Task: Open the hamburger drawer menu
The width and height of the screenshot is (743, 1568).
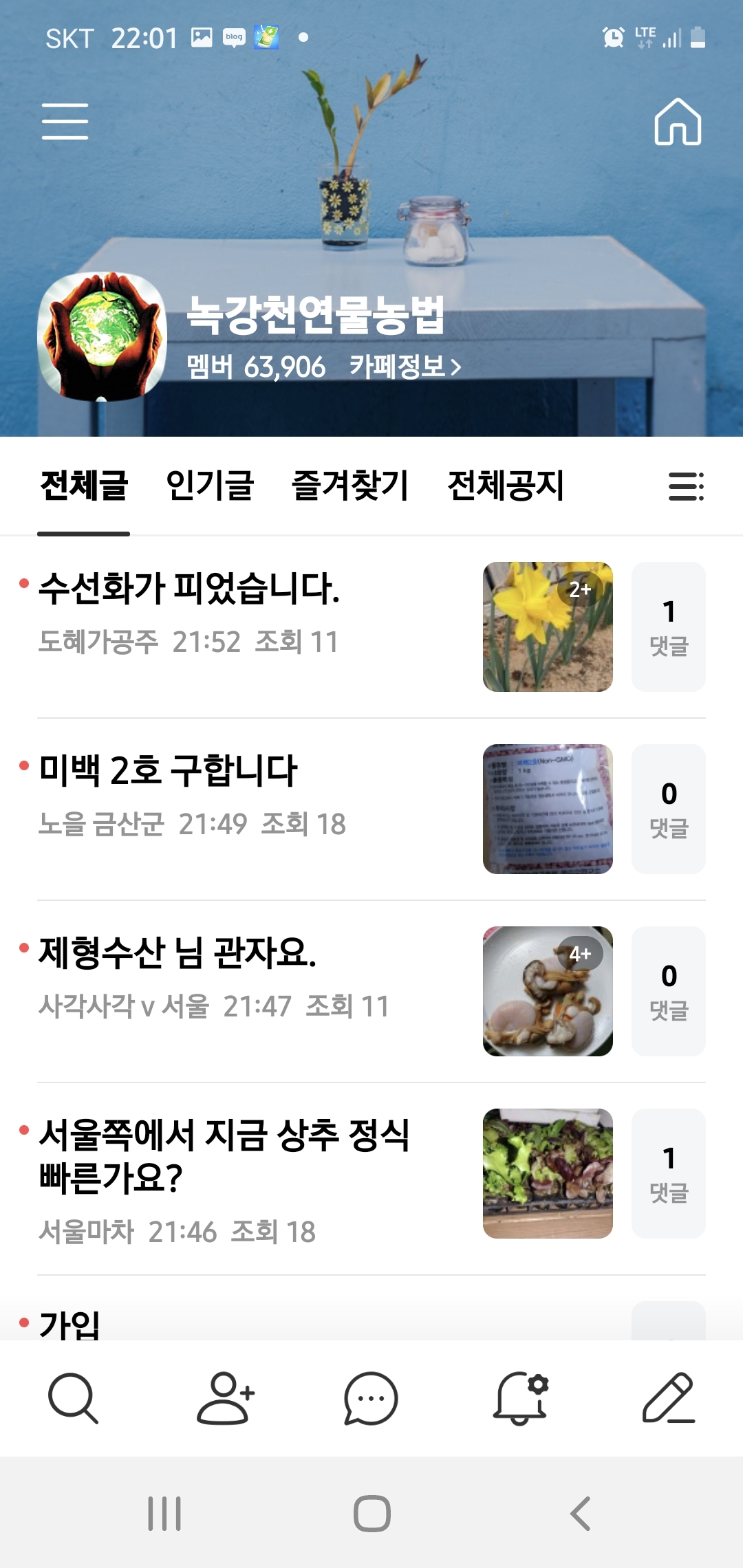Action: point(65,122)
